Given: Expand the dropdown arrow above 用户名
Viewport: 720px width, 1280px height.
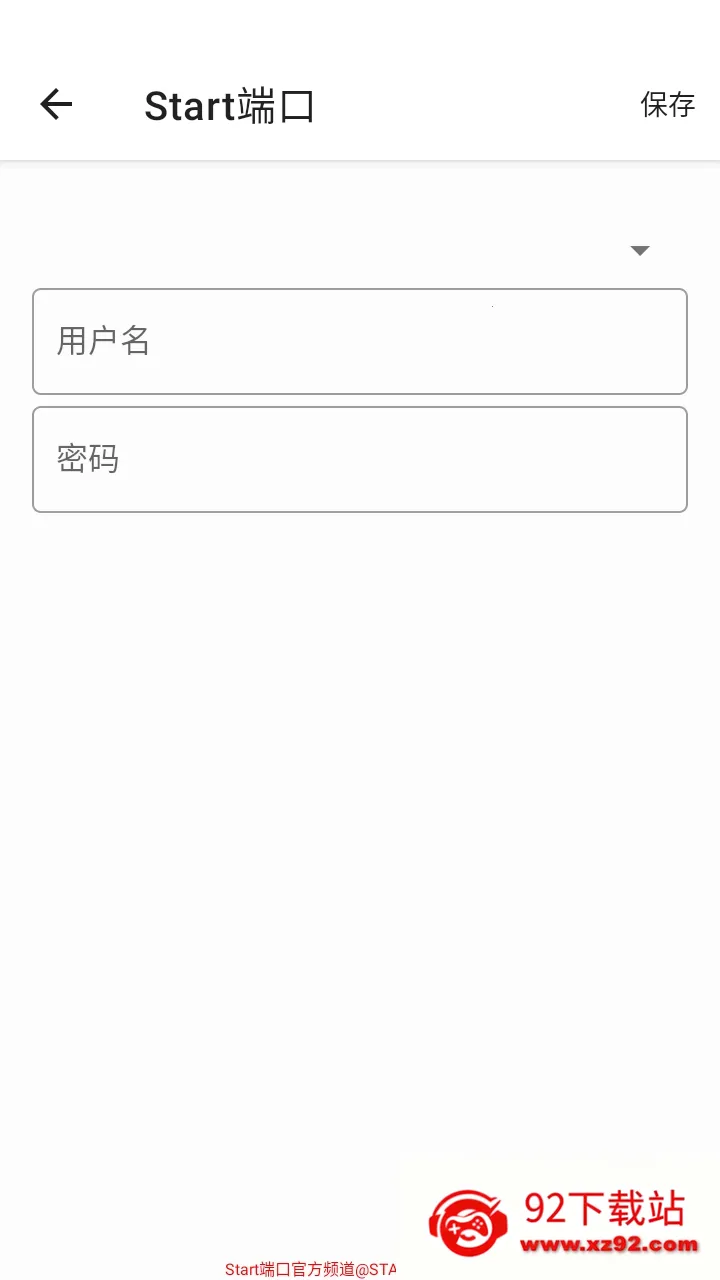Looking at the screenshot, I should 640,250.
